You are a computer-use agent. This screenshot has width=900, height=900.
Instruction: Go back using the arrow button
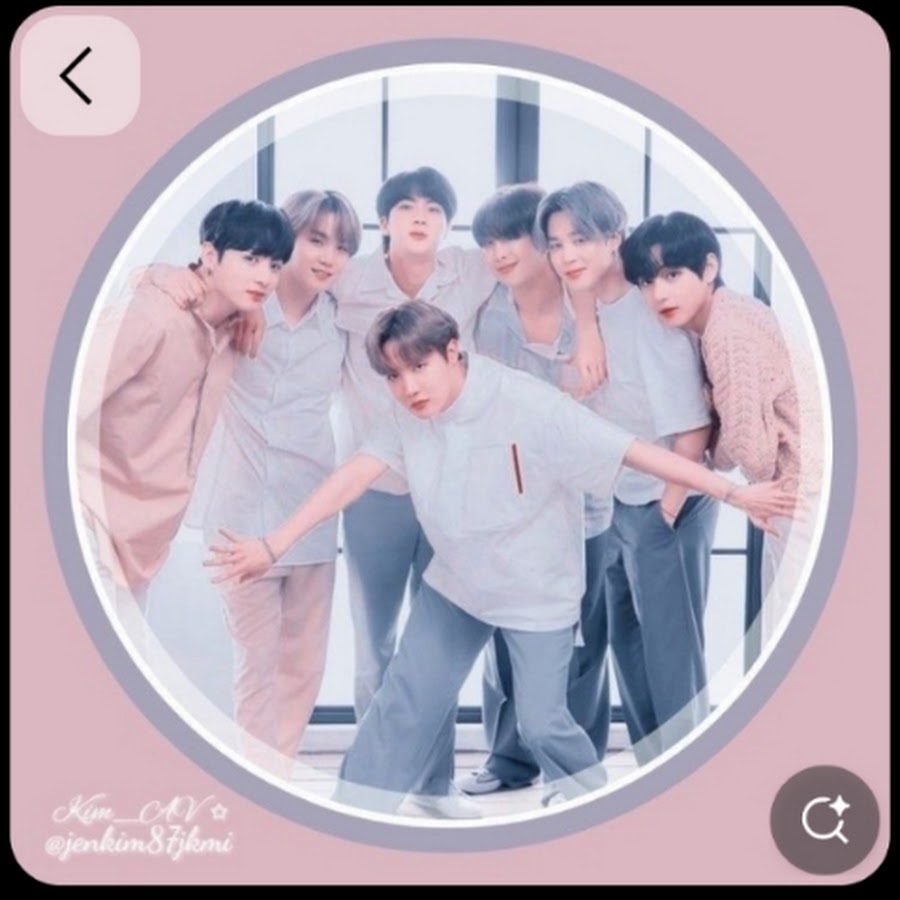click(78, 76)
